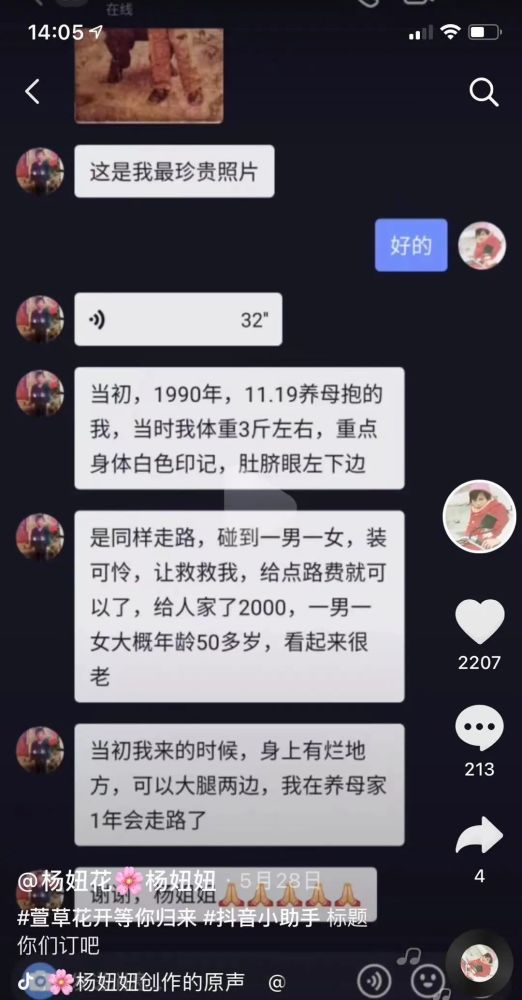
Task: Open the spinning music disc
Action: tap(479, 964)
